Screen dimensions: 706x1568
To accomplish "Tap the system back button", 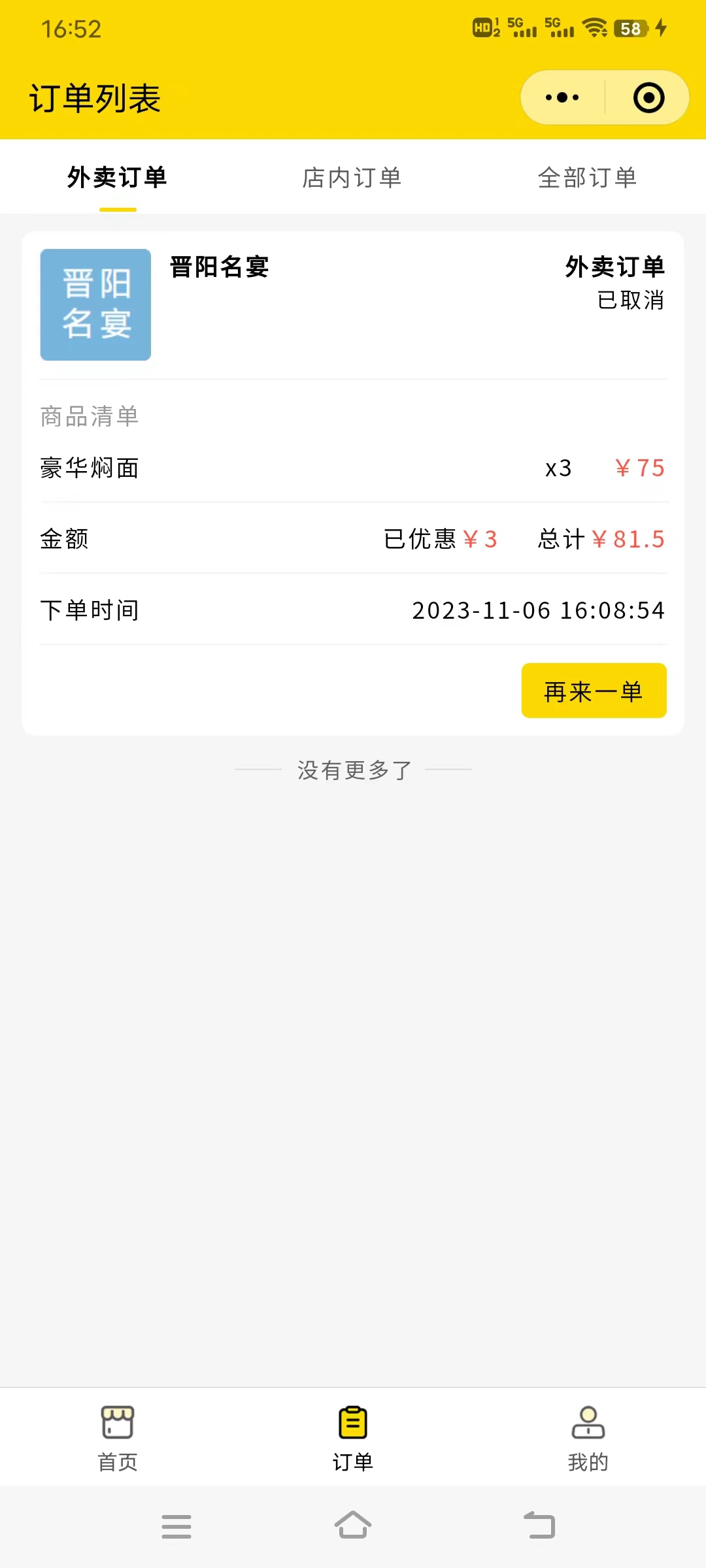I will tap(540, 1526).
